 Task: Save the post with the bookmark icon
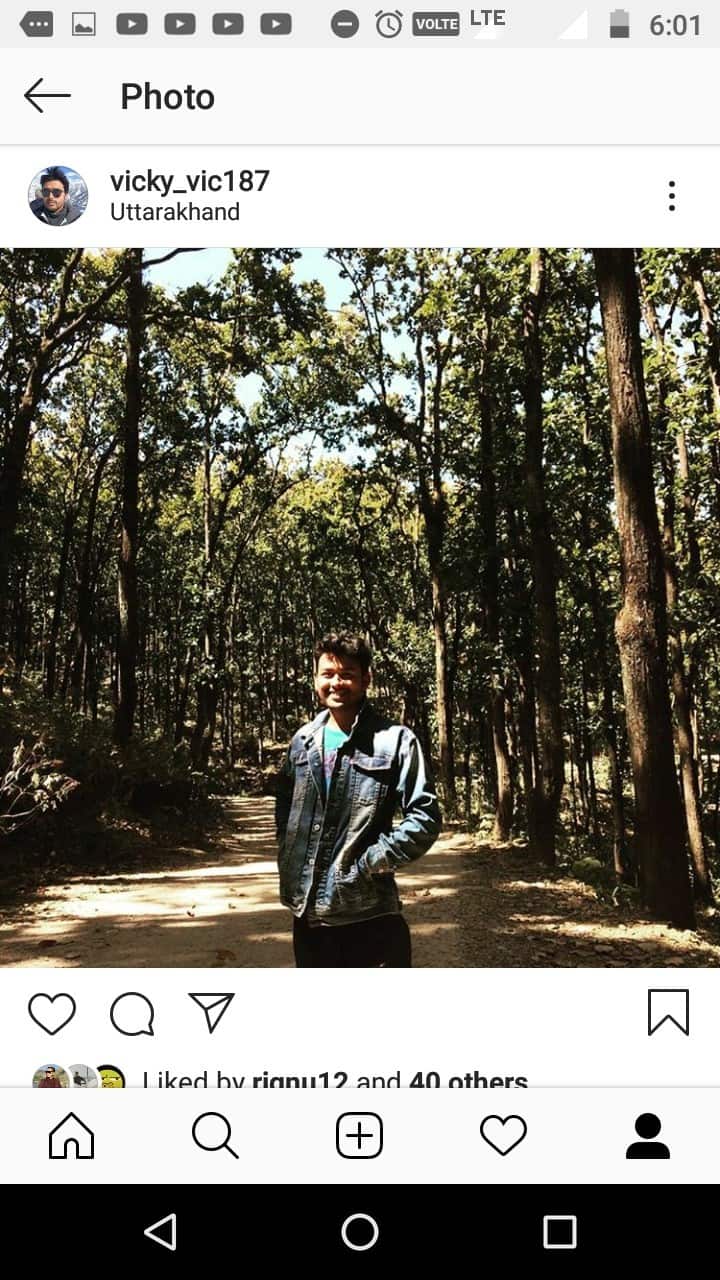tap(668, 1012)
